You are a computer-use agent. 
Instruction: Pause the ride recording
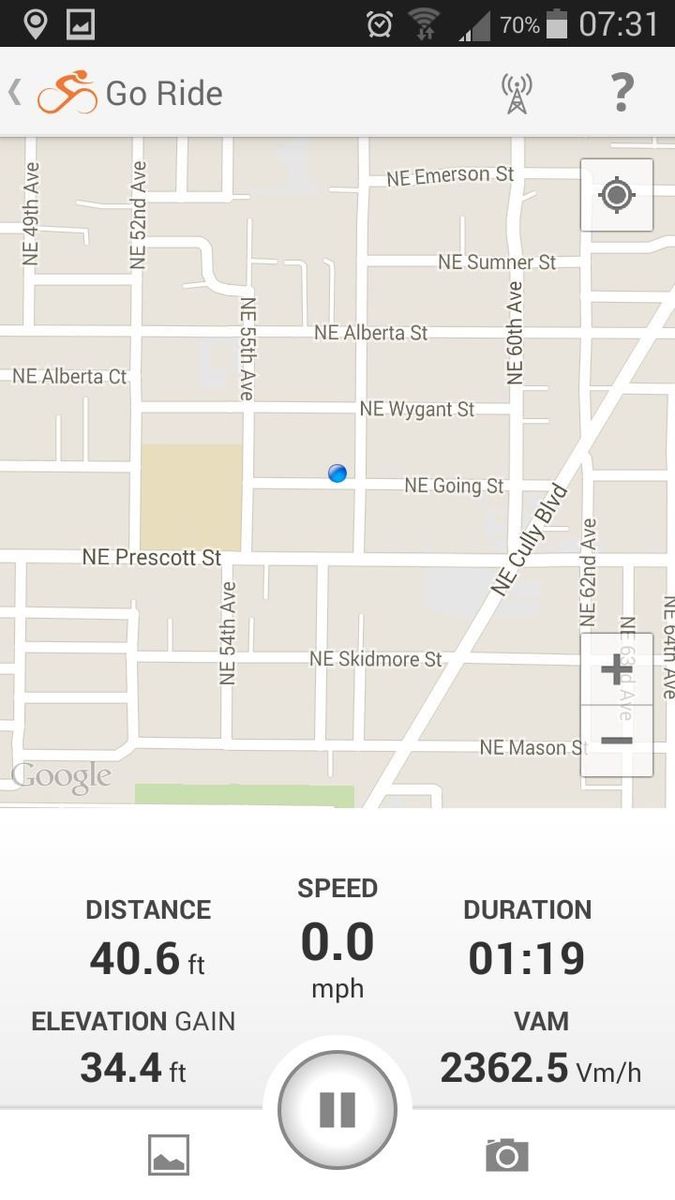tap(337, 1109)
